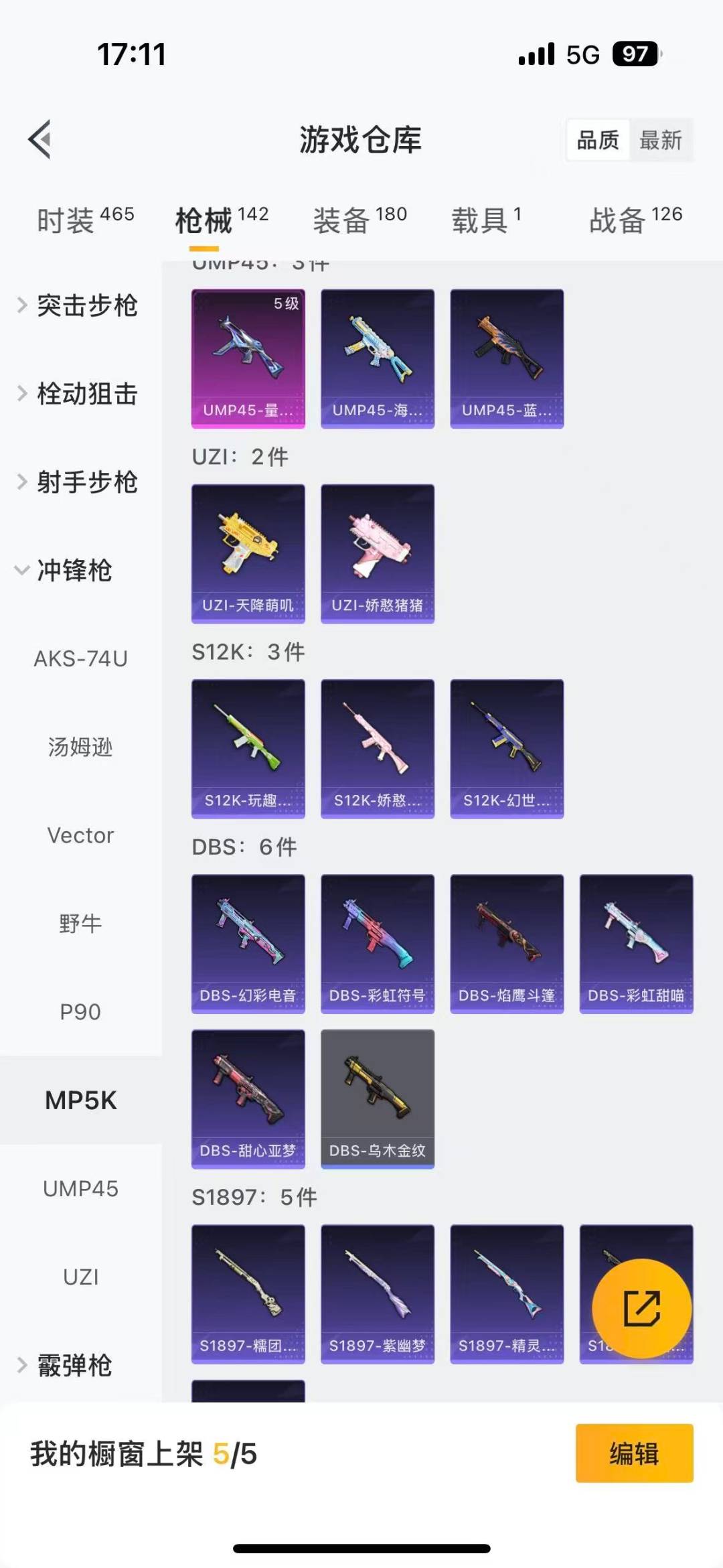This screenshot has height=1568, width=723.
Task: Expand the 霰弹枪 category
Action: click(x=74, y=1364)
